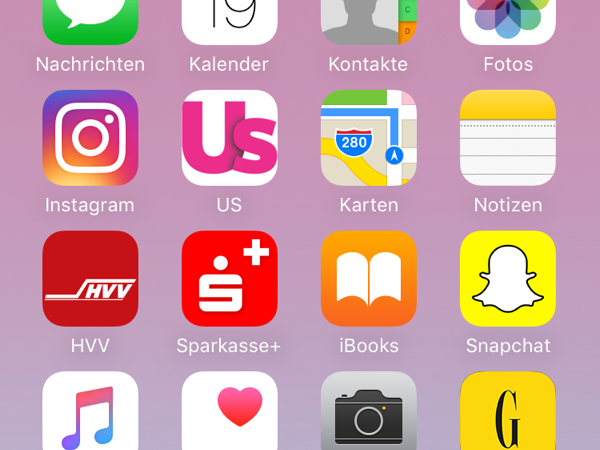Open the Music app
Screen dimensions: 600x450
point(90,411)
